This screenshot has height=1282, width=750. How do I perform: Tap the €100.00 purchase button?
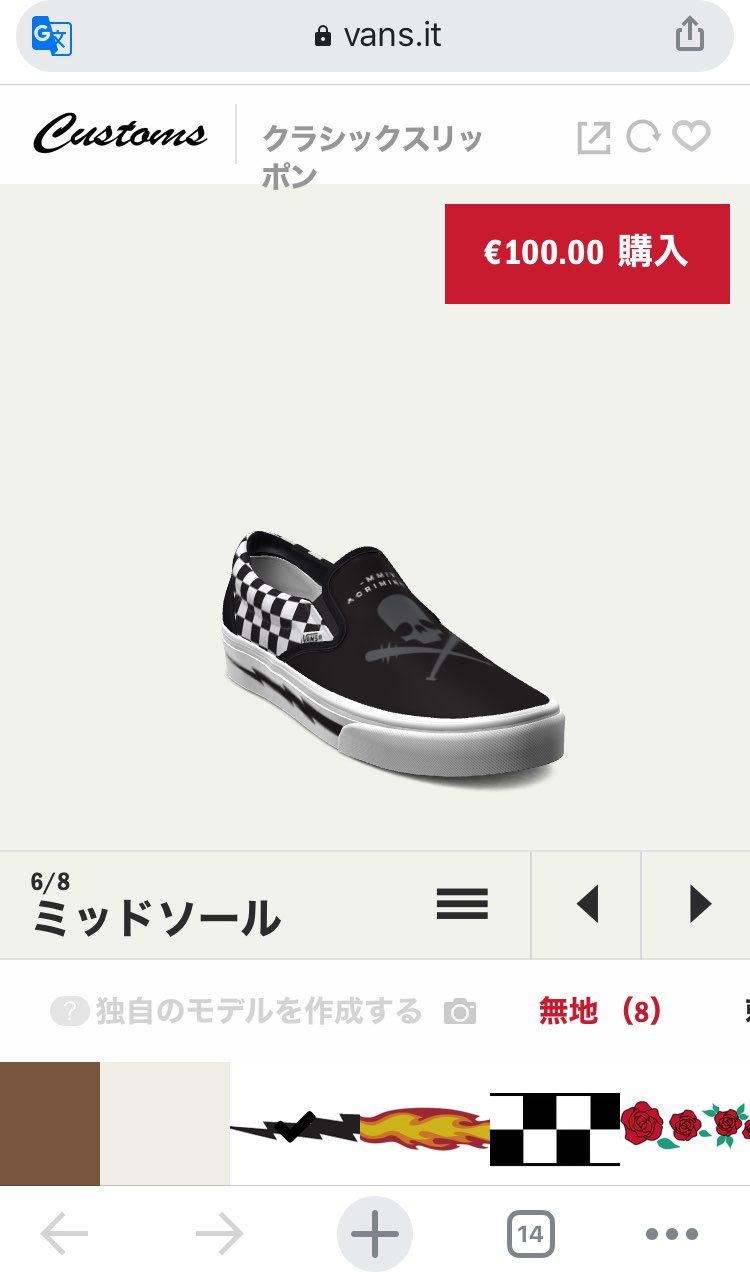[587, 253]
